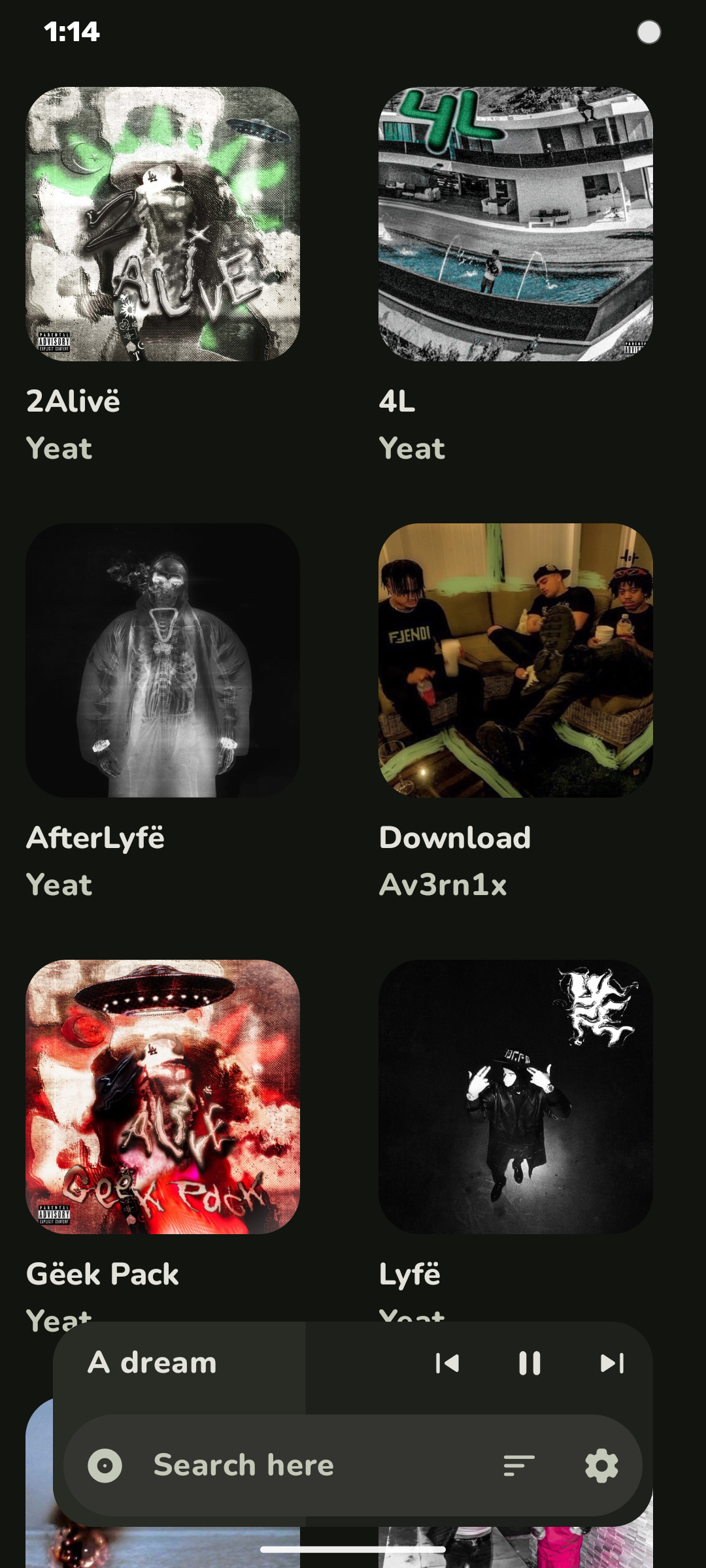Tap the Search here field
This screenshot has height=1568, width=706.
(x=294, y=1465)
